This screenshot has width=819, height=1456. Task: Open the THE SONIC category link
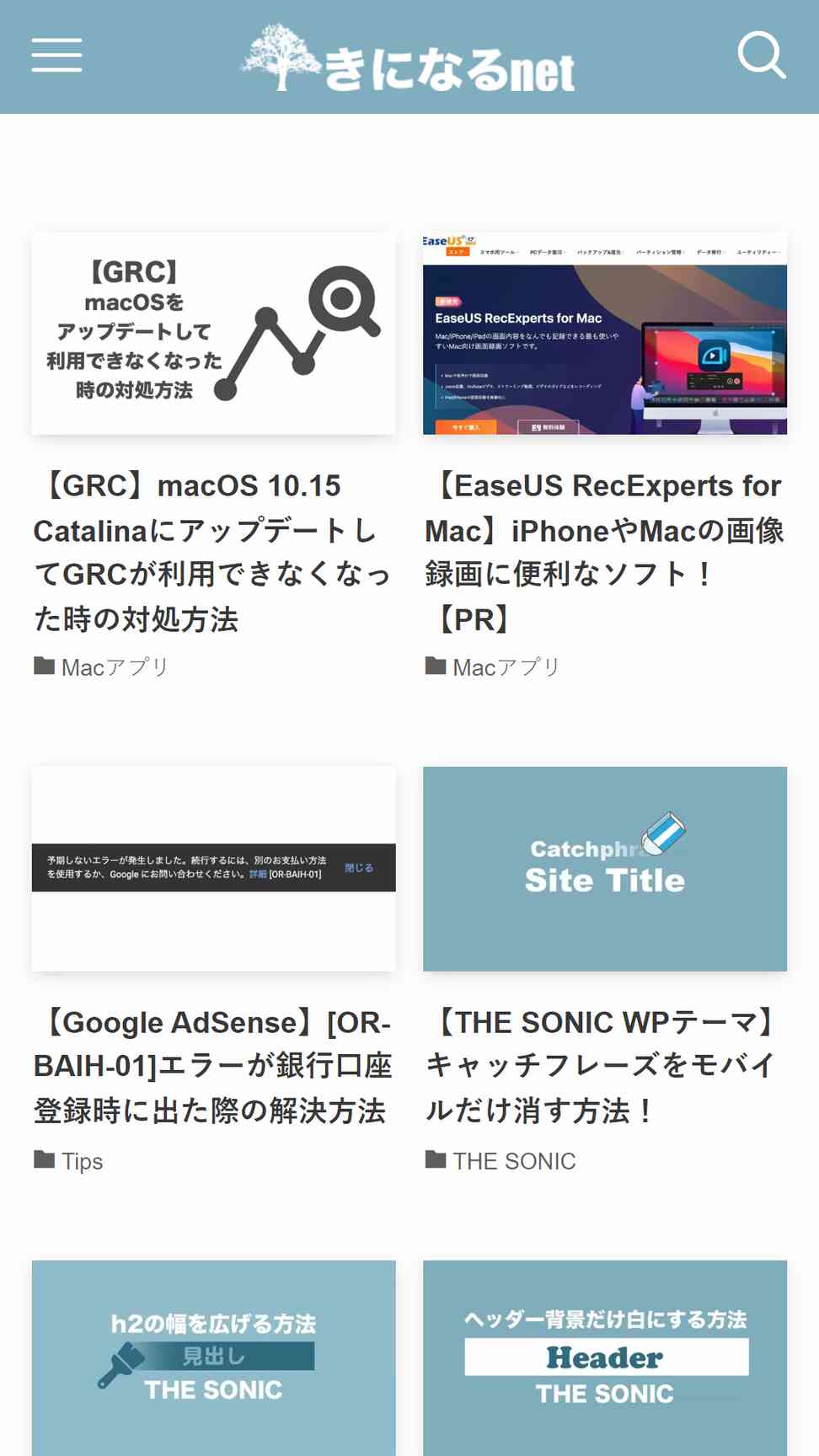click(514, 1161)
